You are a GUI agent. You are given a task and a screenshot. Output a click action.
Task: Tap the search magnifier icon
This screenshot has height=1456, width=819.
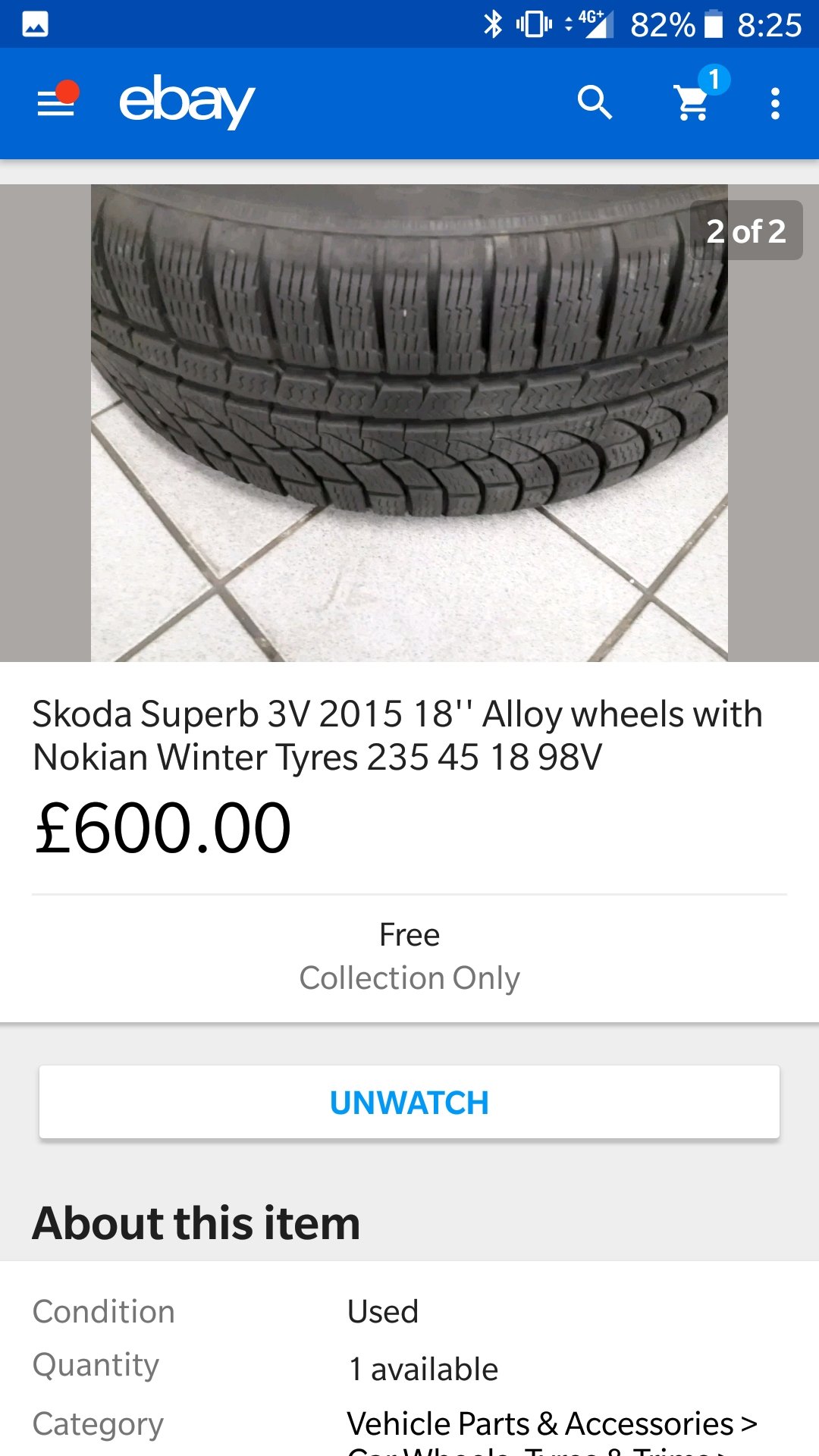[596, 103]
